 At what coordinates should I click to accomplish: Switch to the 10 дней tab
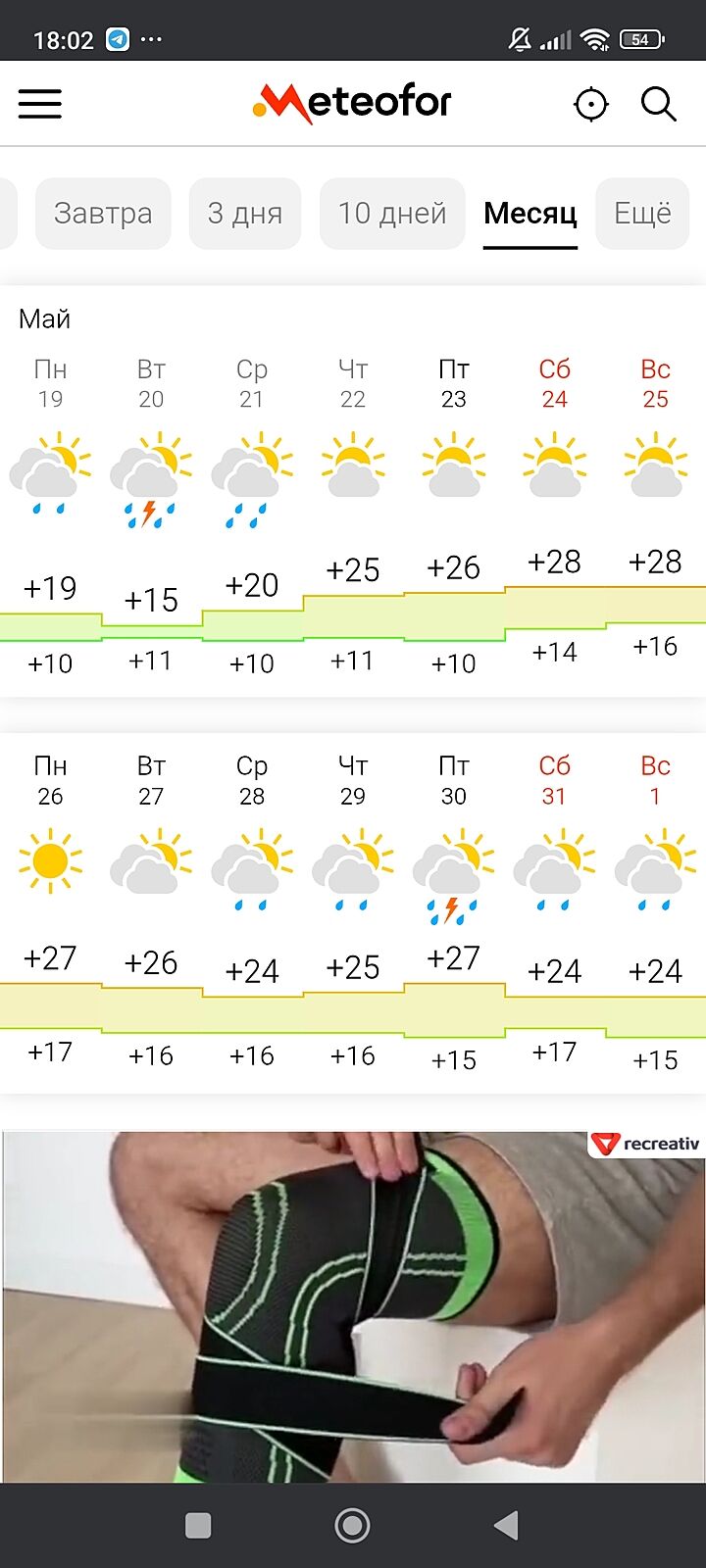(391, 214)
